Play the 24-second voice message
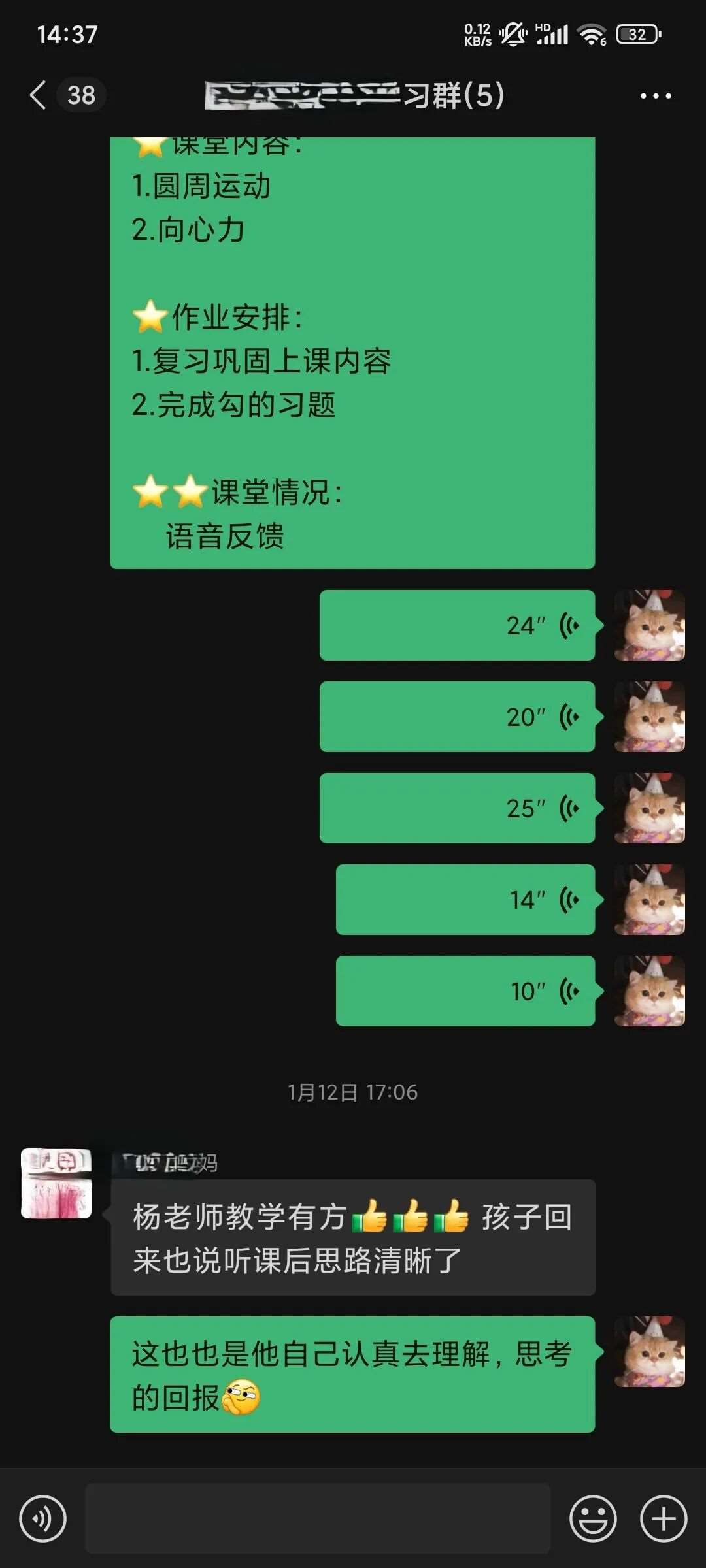The image size is (706, 1568). click(457, 625)
